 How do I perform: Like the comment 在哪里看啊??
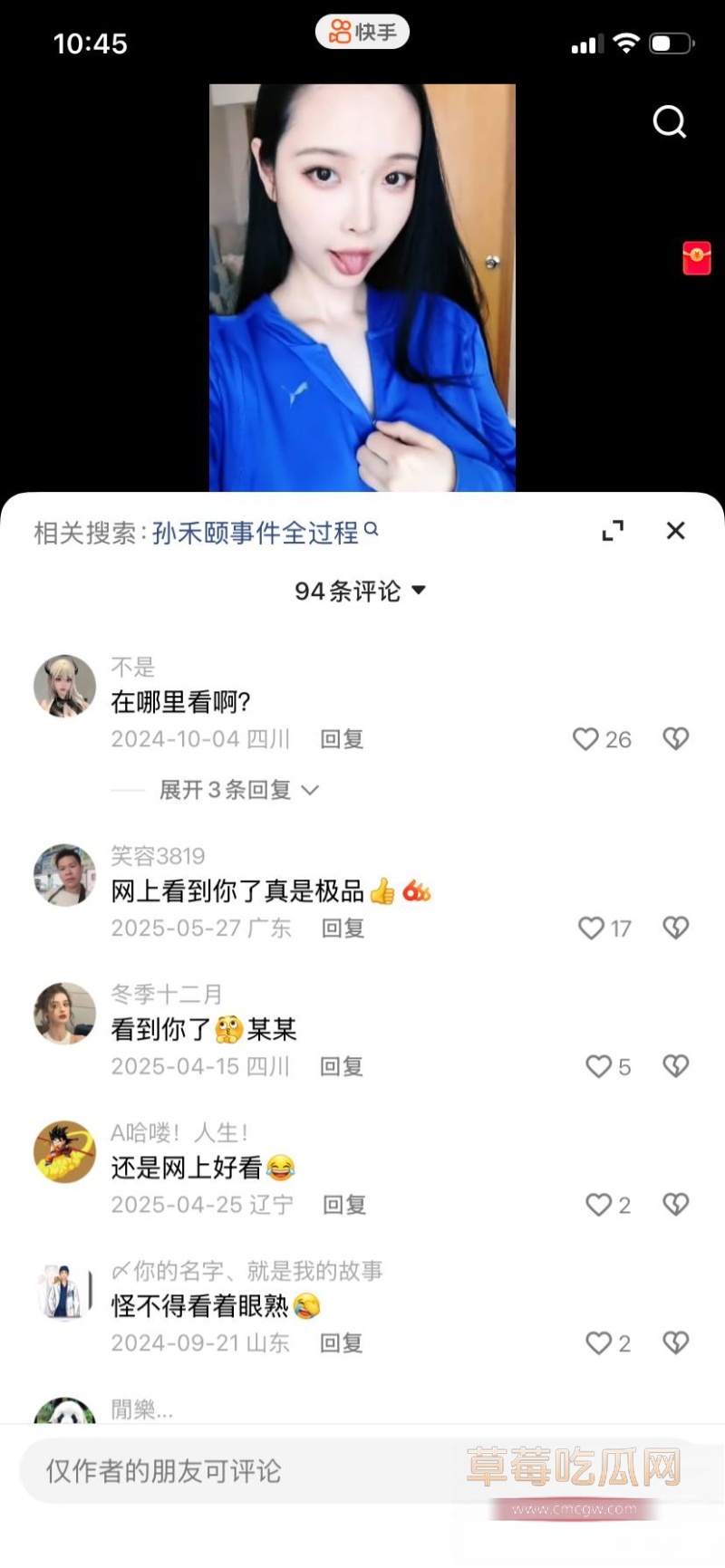tap(587, 738)
